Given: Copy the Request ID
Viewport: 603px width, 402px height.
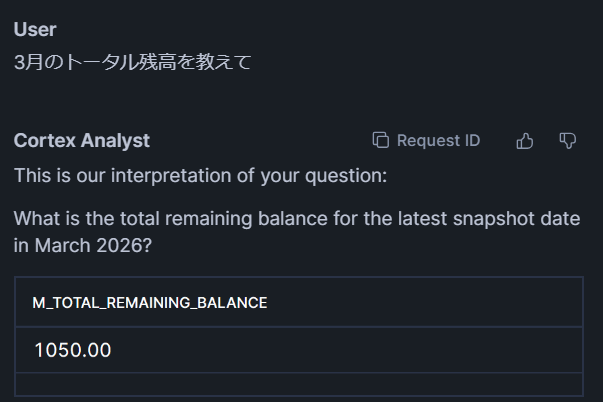Looking at the screenshot, I should click(426, 141).
